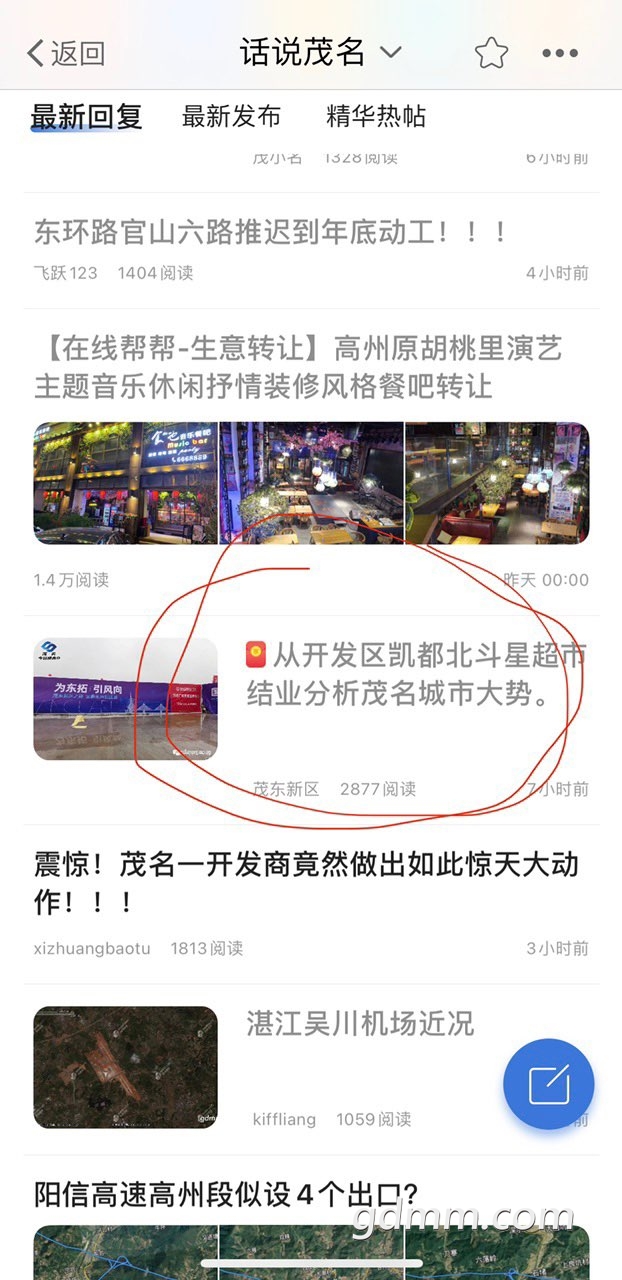Go back using the 返回 button

click(x=66, y=53)
